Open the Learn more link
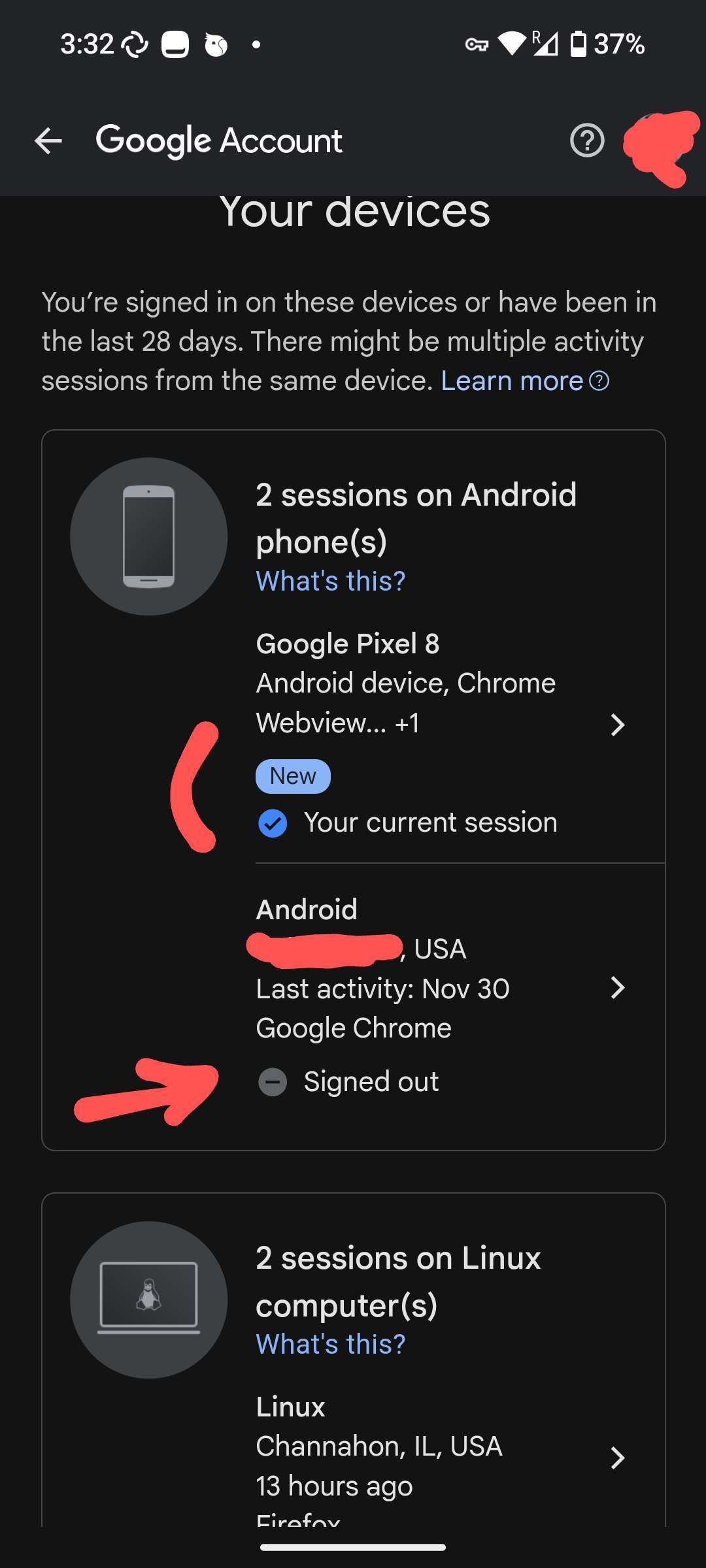 coord(525,380)
